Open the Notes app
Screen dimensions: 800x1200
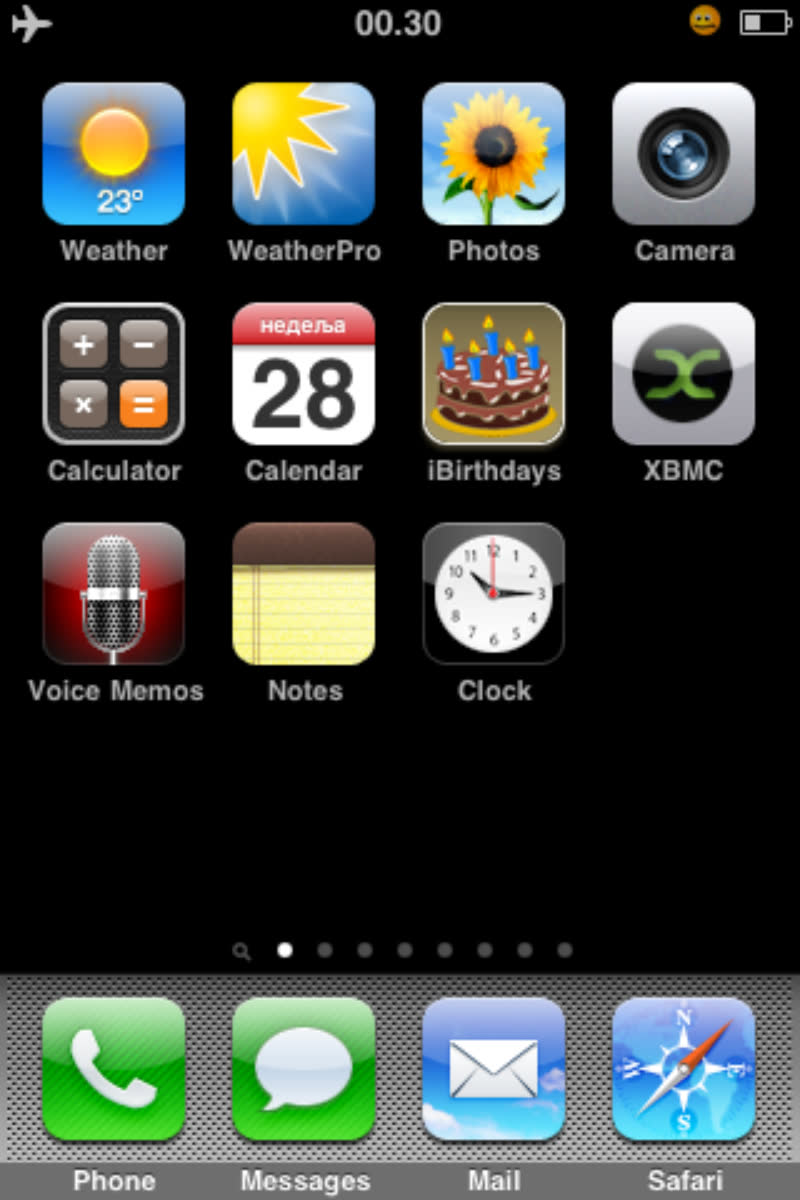pyautogui.click(x=304, y=594)
